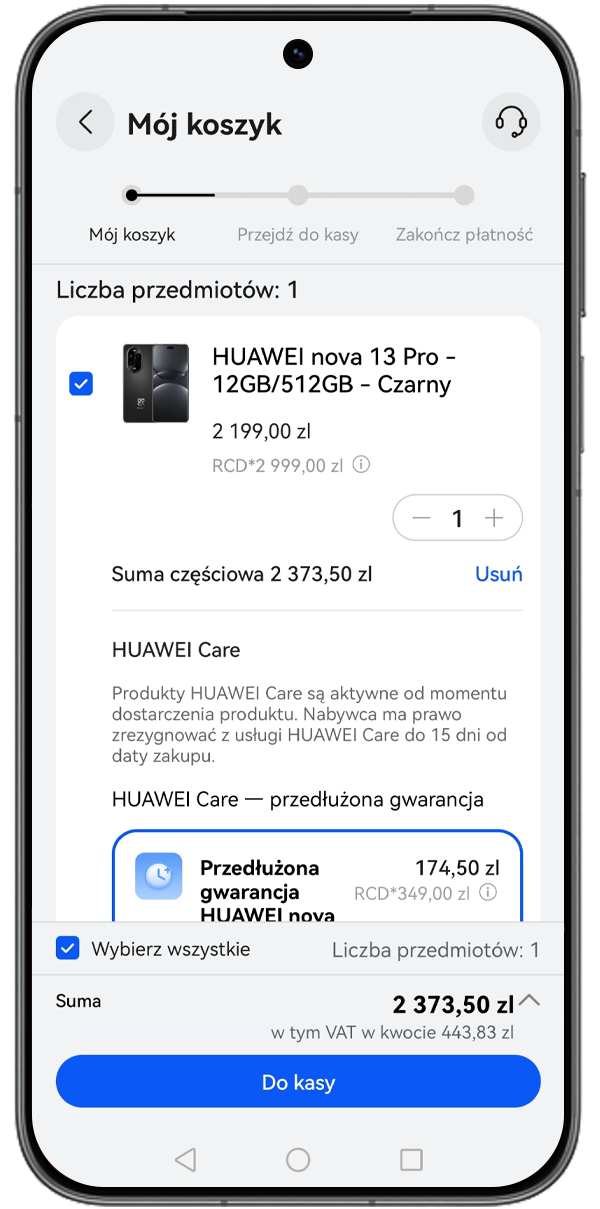Show info for RCD*2 999,00 zl price

click(x=362, y=465)
